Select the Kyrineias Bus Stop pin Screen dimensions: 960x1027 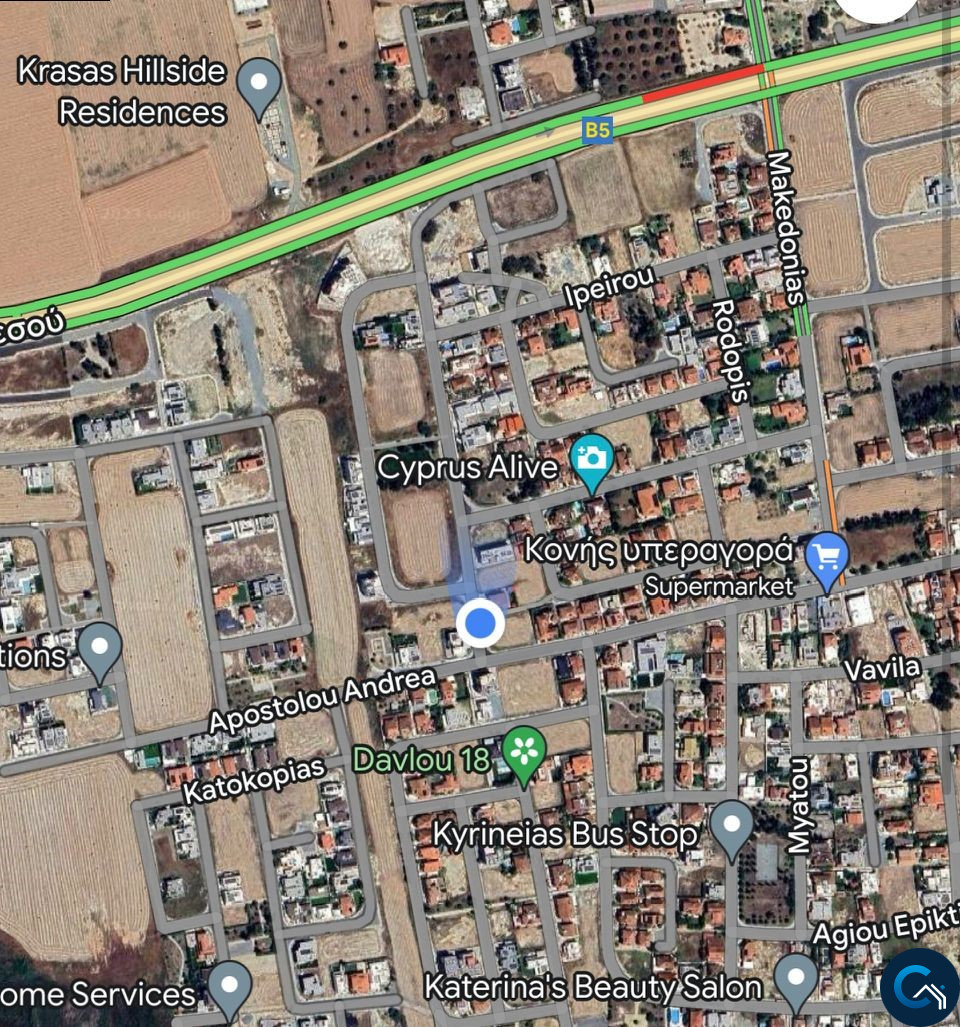[732, 828]
